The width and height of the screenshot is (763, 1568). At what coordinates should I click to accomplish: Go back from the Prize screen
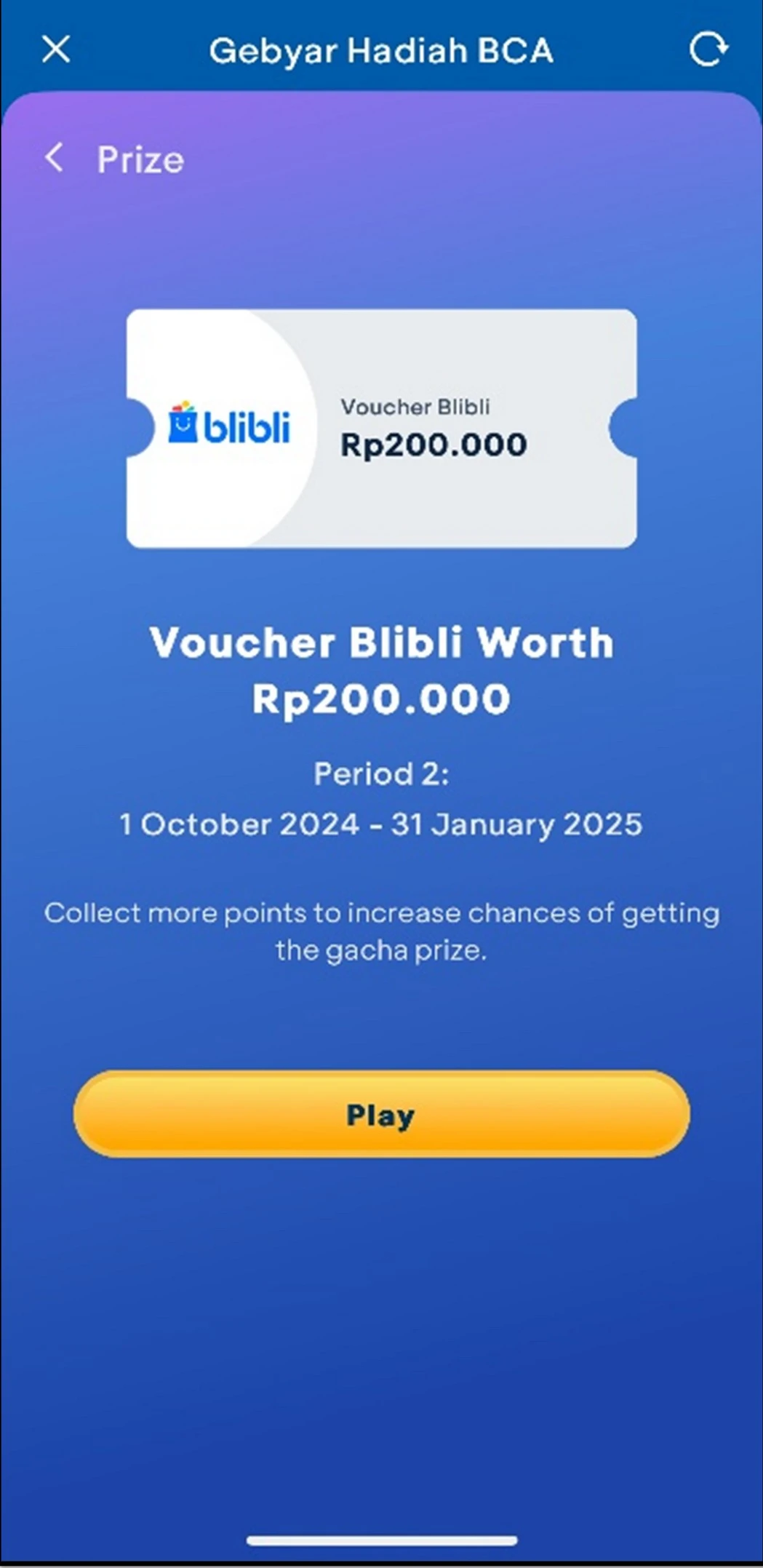[x=55, y=157]
